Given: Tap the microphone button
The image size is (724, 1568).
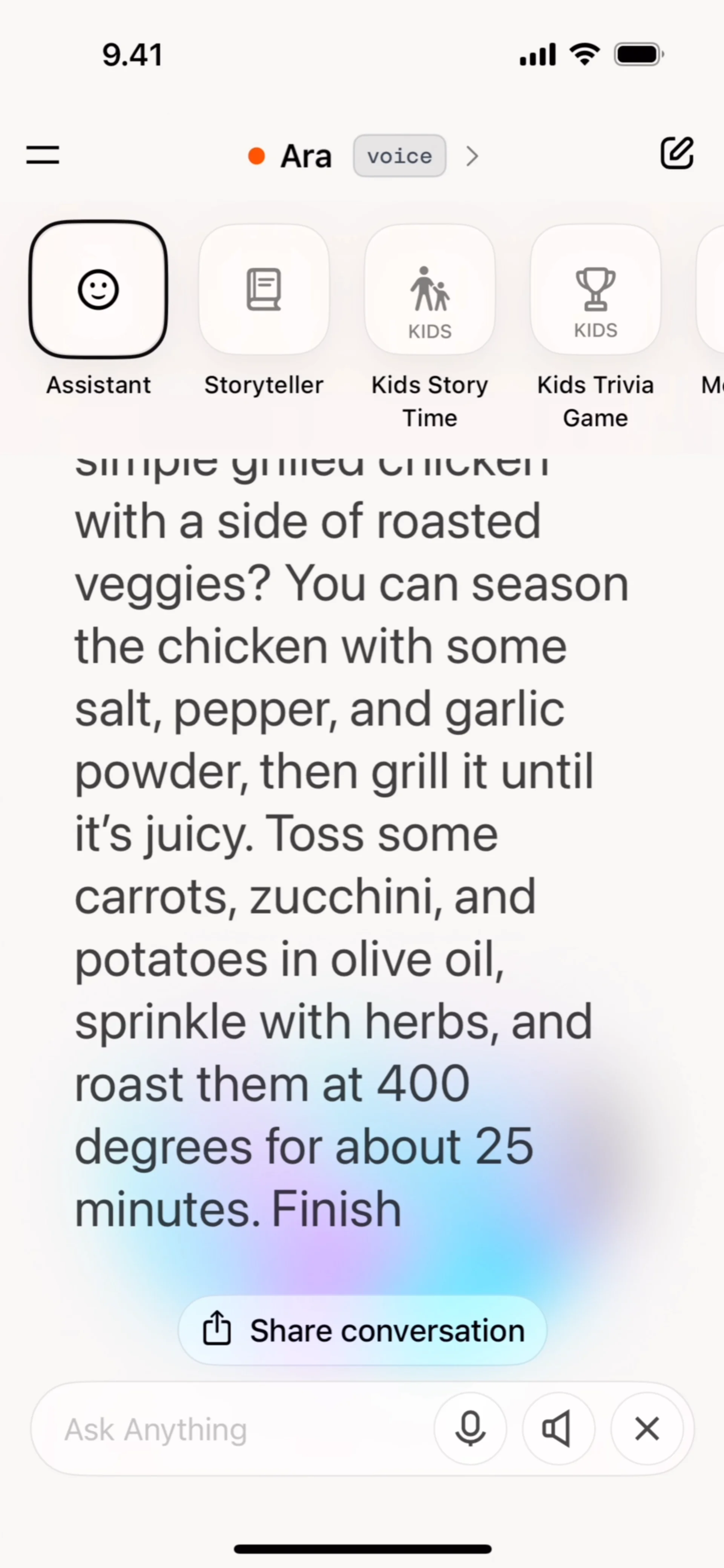Looking at the screenshot, I should tap(470, 1429).
